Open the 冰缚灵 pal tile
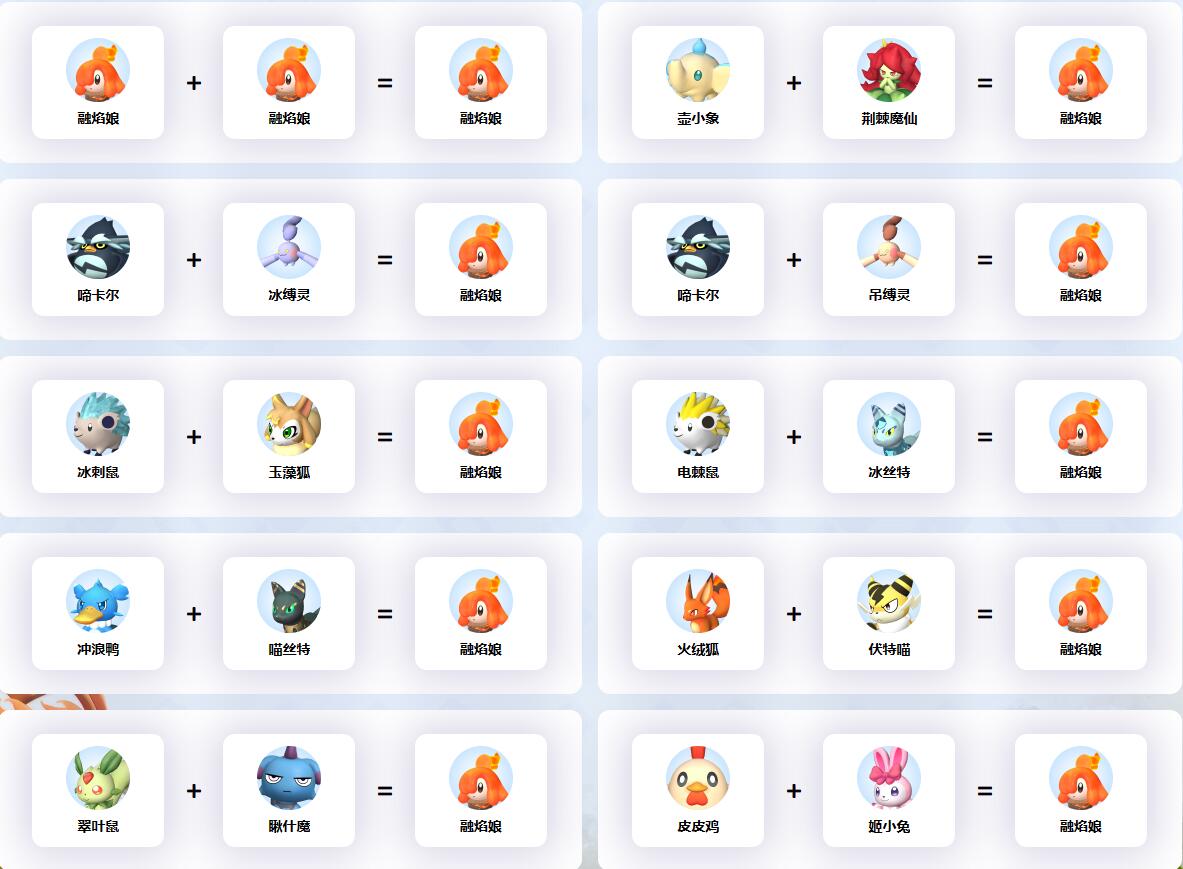Image resolution: width=1183 pixels, height=869 pixels. click(288, 259)
